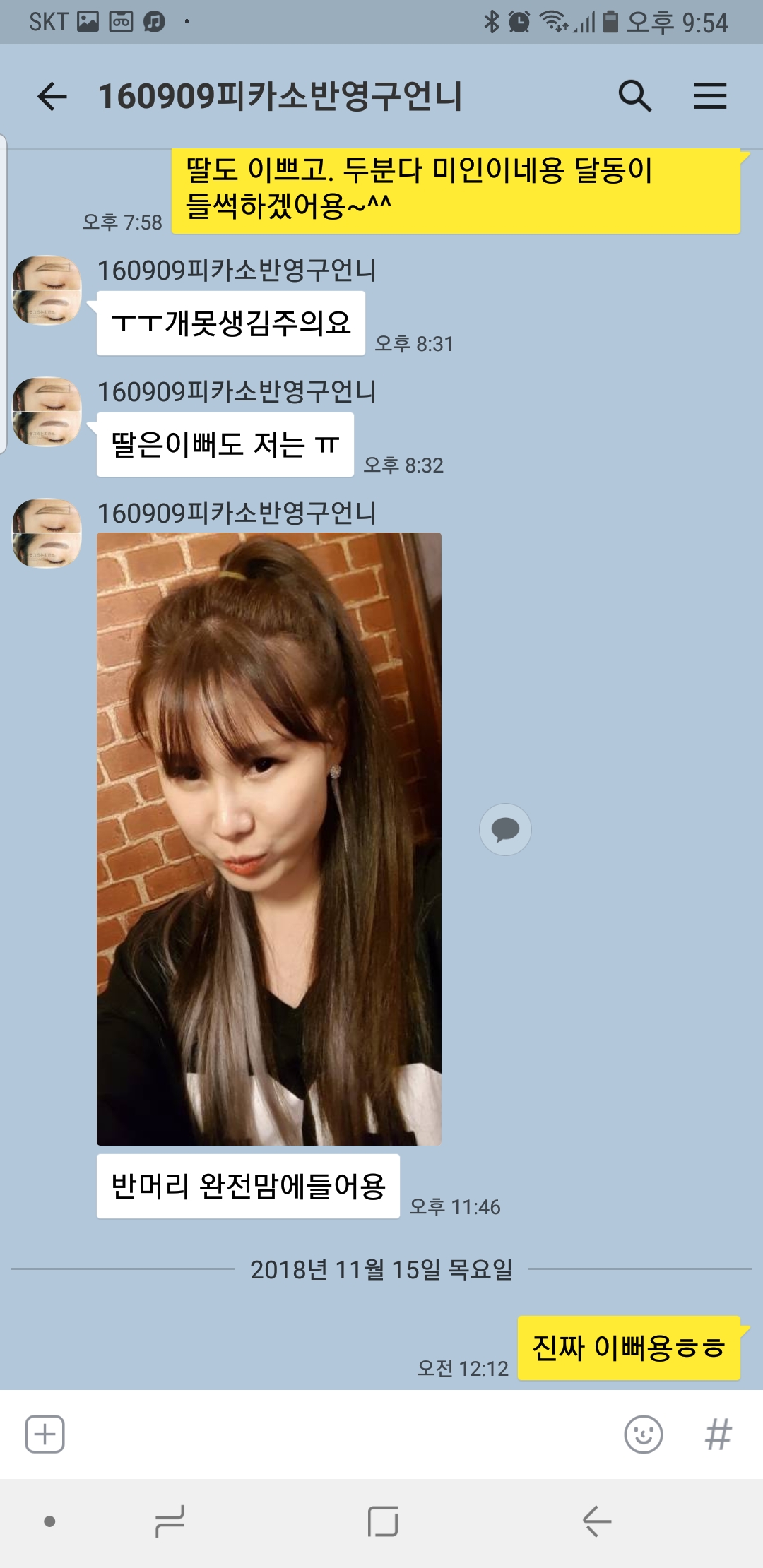Viewport: 763px width, 1568px height.
Task: Open the plus attachment menu
Action: coord(45,1435)
